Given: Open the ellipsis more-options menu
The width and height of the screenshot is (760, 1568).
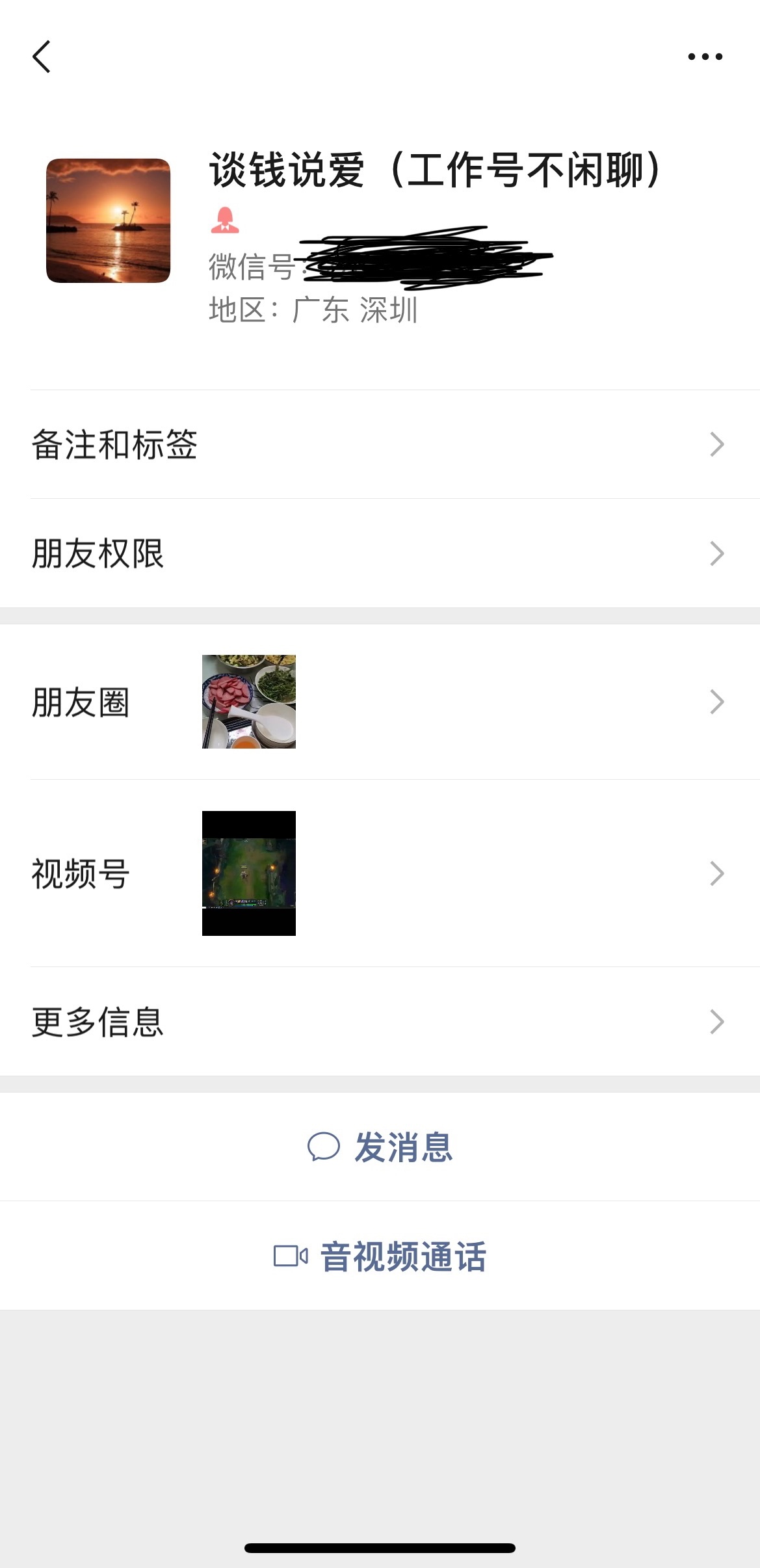Looking at the screenshot, I should (705, 56).
